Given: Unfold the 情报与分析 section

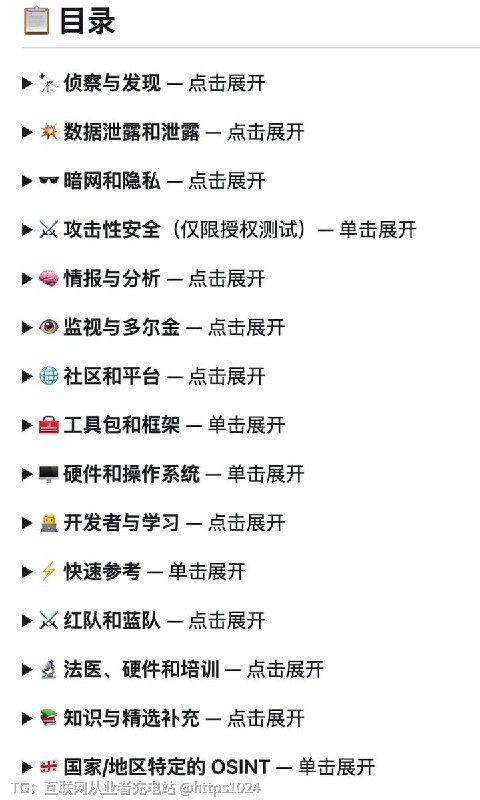Looking at the screenshot, I should [143, 279].
